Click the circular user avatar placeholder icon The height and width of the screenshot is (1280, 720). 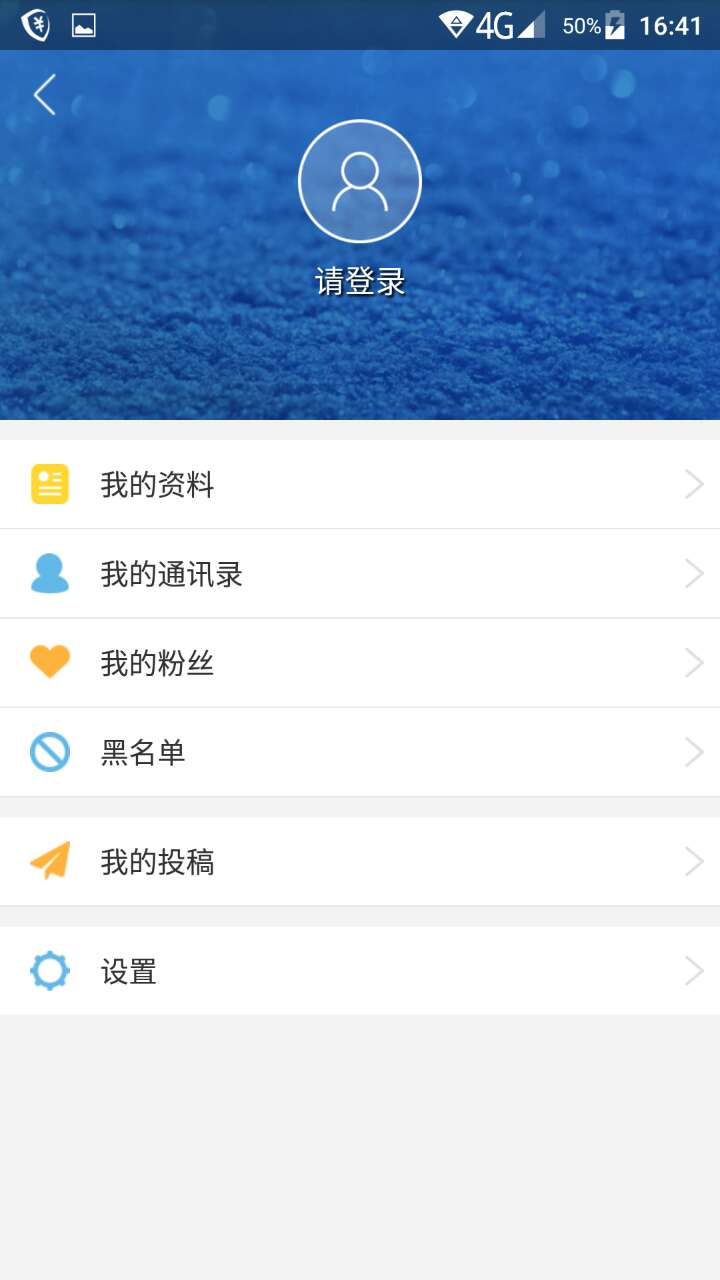360,180
